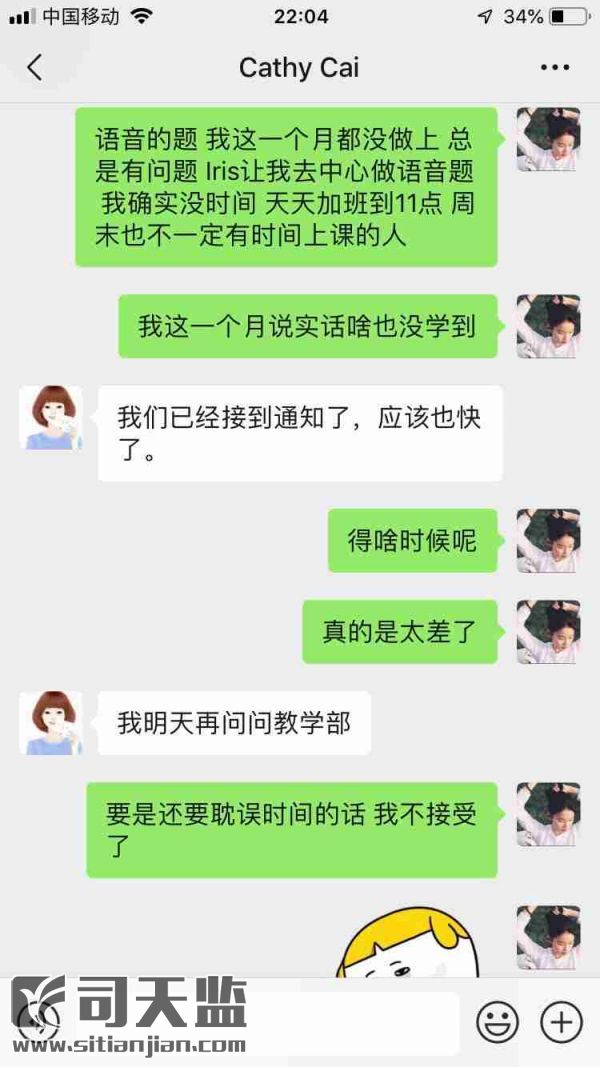Go back to the chat list
Screen dimensions: 600x1068
(35, 68)
